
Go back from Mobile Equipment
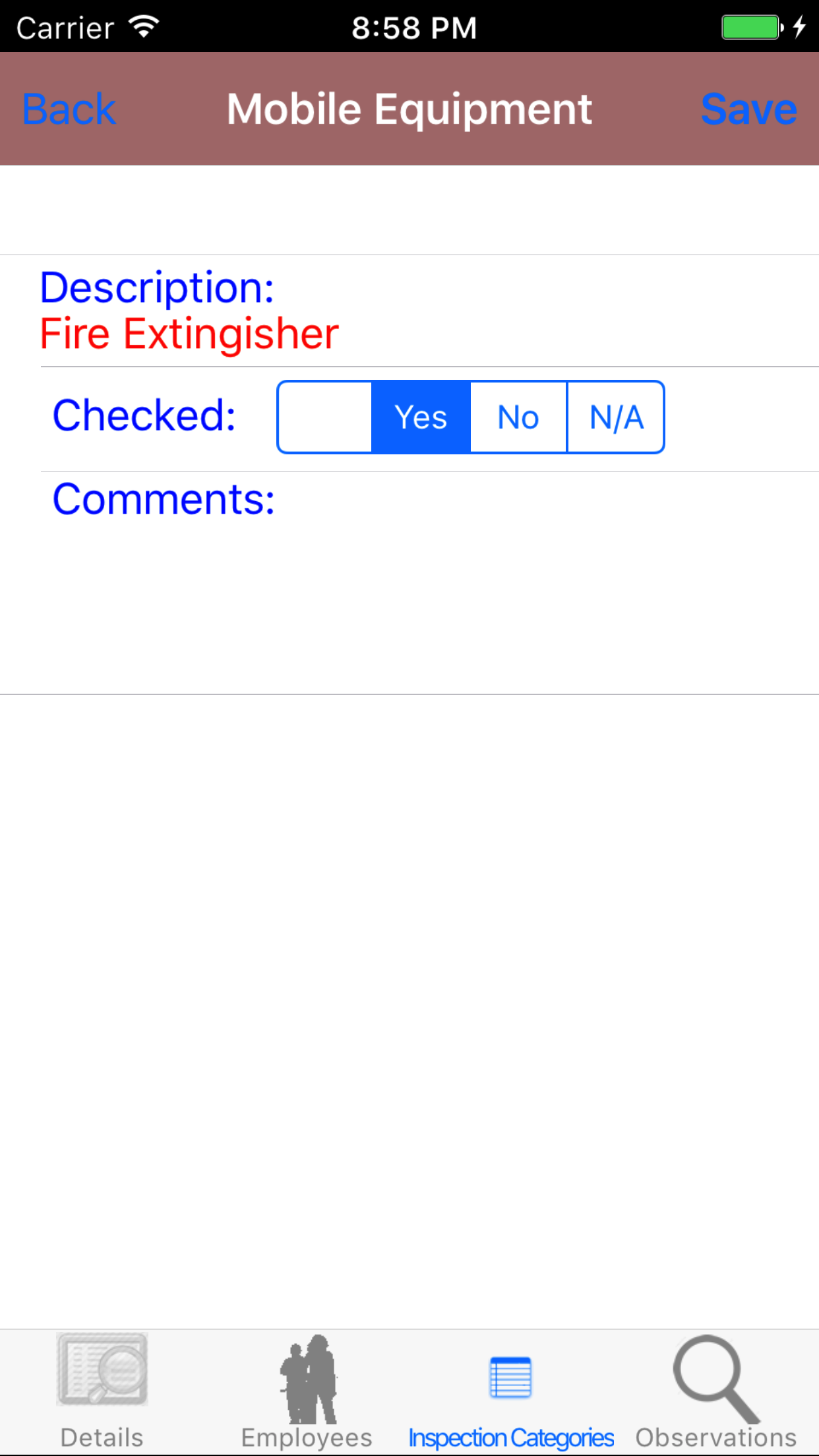click(69, 109)
